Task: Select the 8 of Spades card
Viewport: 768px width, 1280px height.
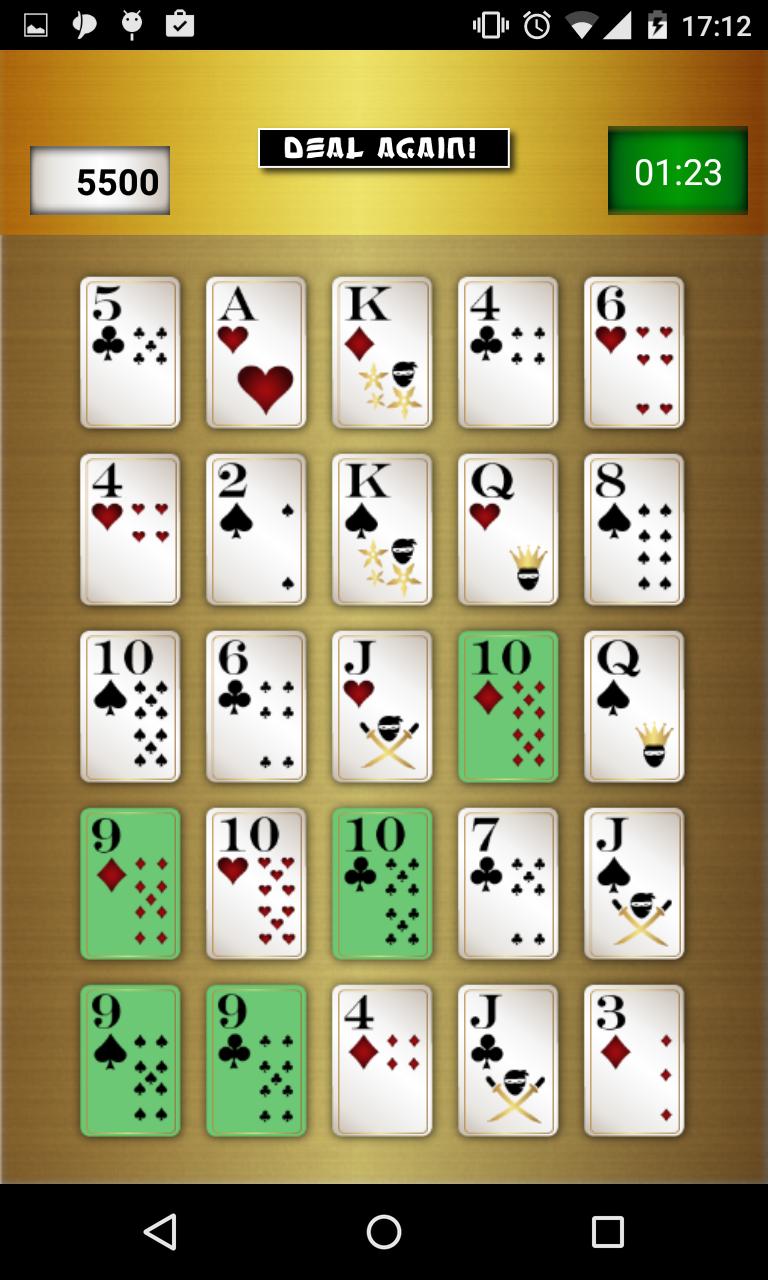Action: coord(634,530)
